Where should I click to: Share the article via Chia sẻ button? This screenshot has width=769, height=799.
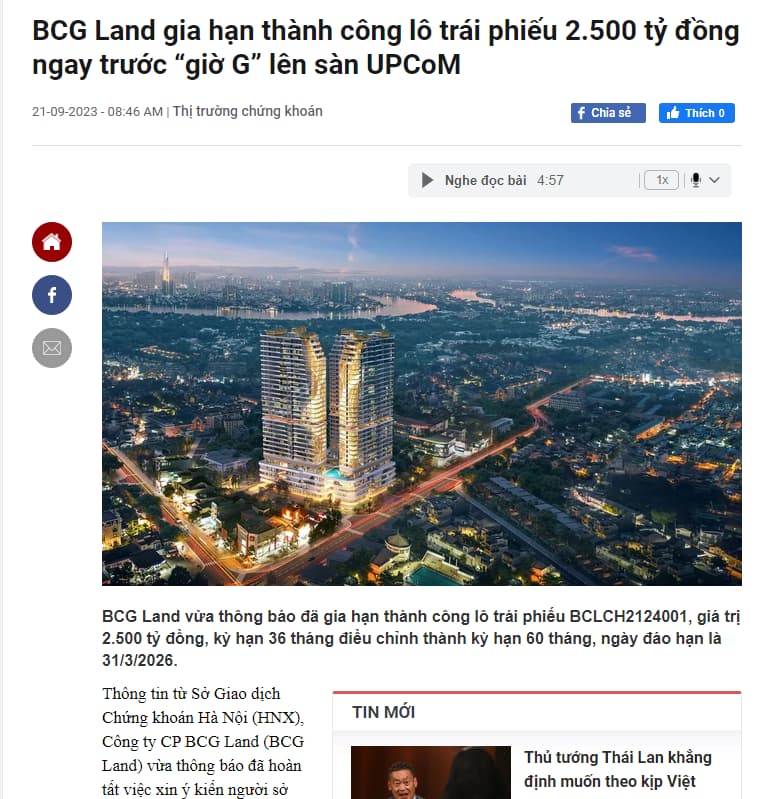(608, 113)
